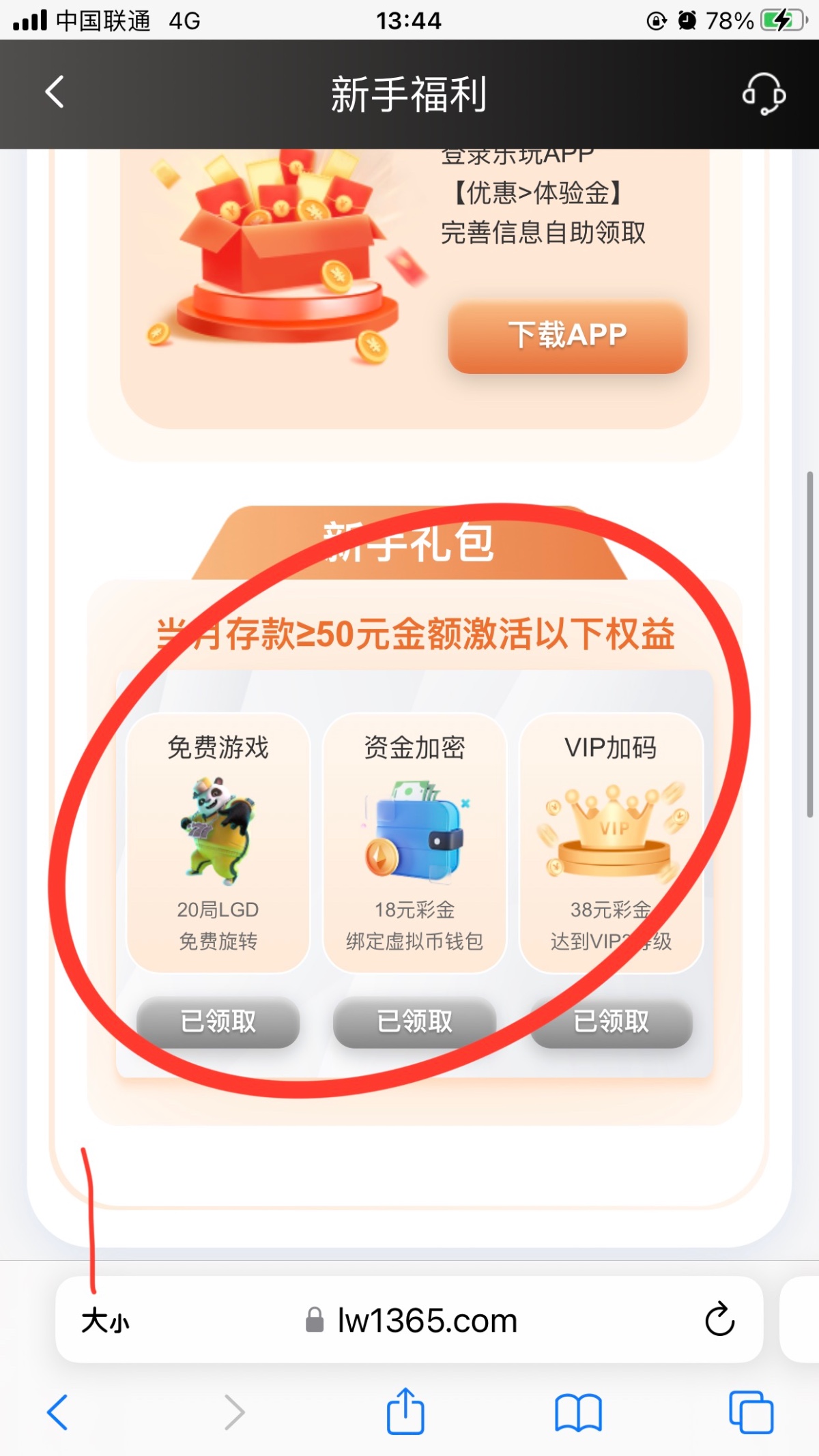Open the 免费游戏 reward card
This screenshot has height=1456, width=819.
(x=218, y=842)
